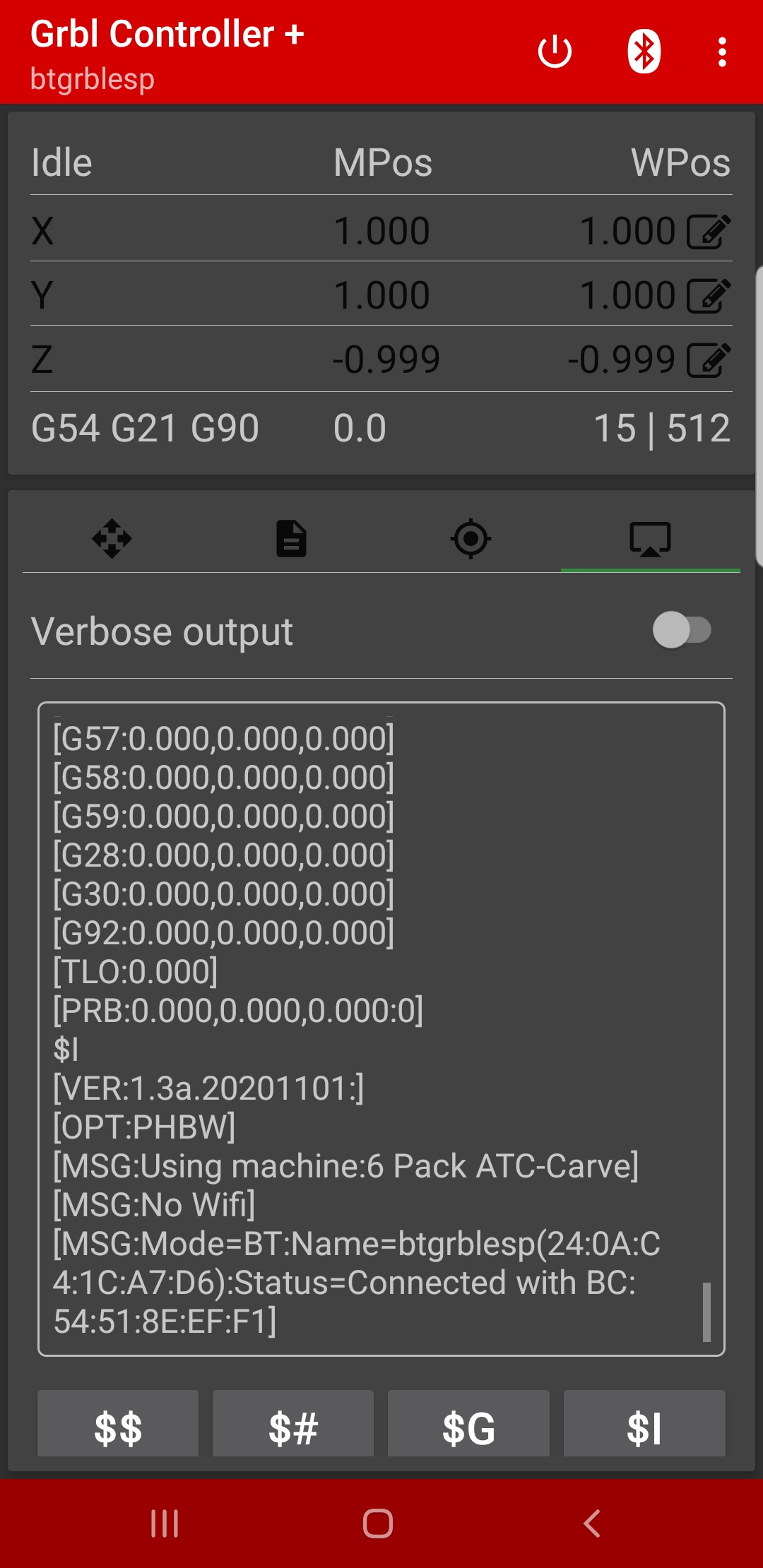Image resolution: width=763 pixels, height=1568 pixels.
Task: Edit the X work position
Action: 709,232
